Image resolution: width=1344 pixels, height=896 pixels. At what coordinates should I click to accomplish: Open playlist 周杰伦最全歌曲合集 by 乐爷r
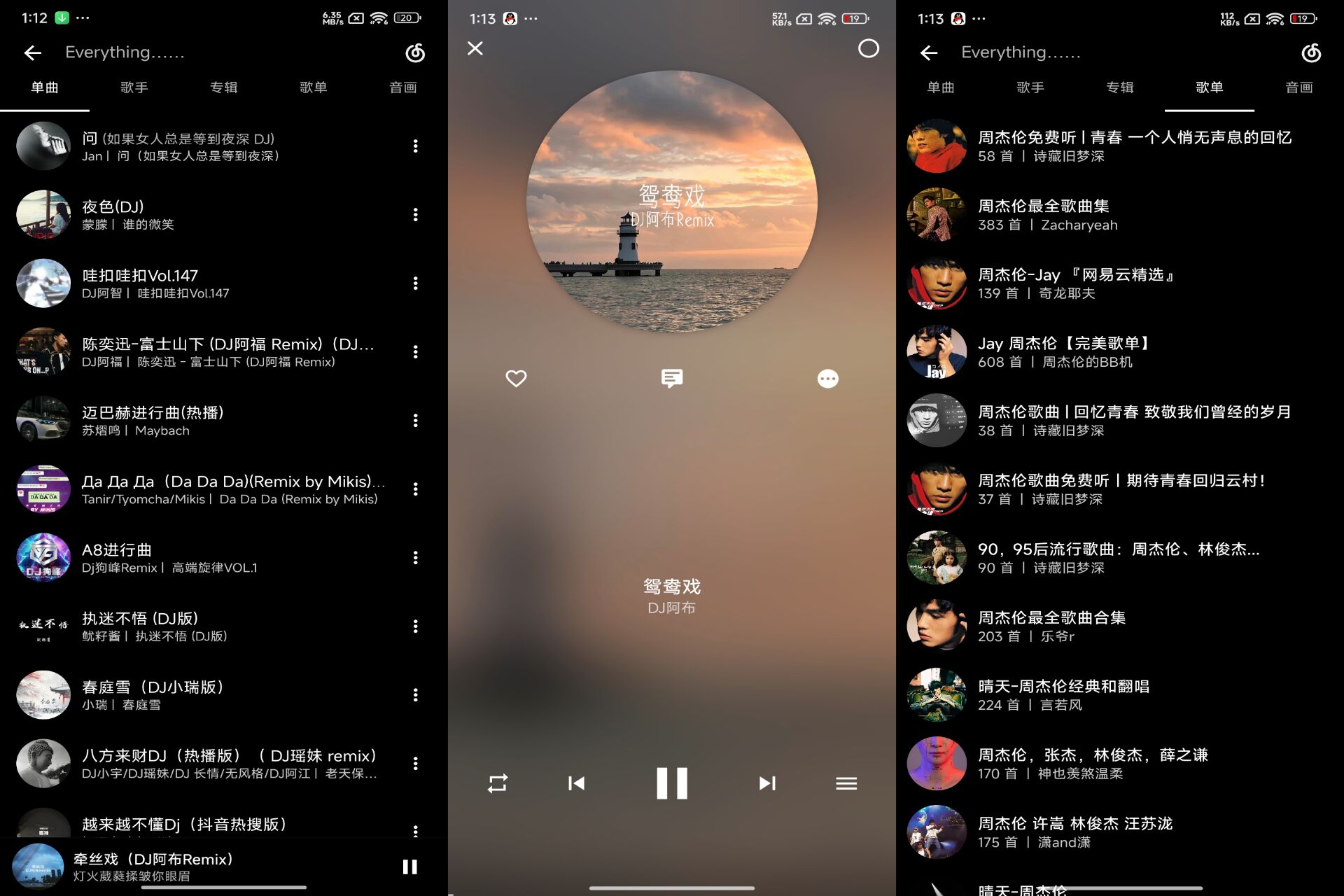click(1120, 626)
